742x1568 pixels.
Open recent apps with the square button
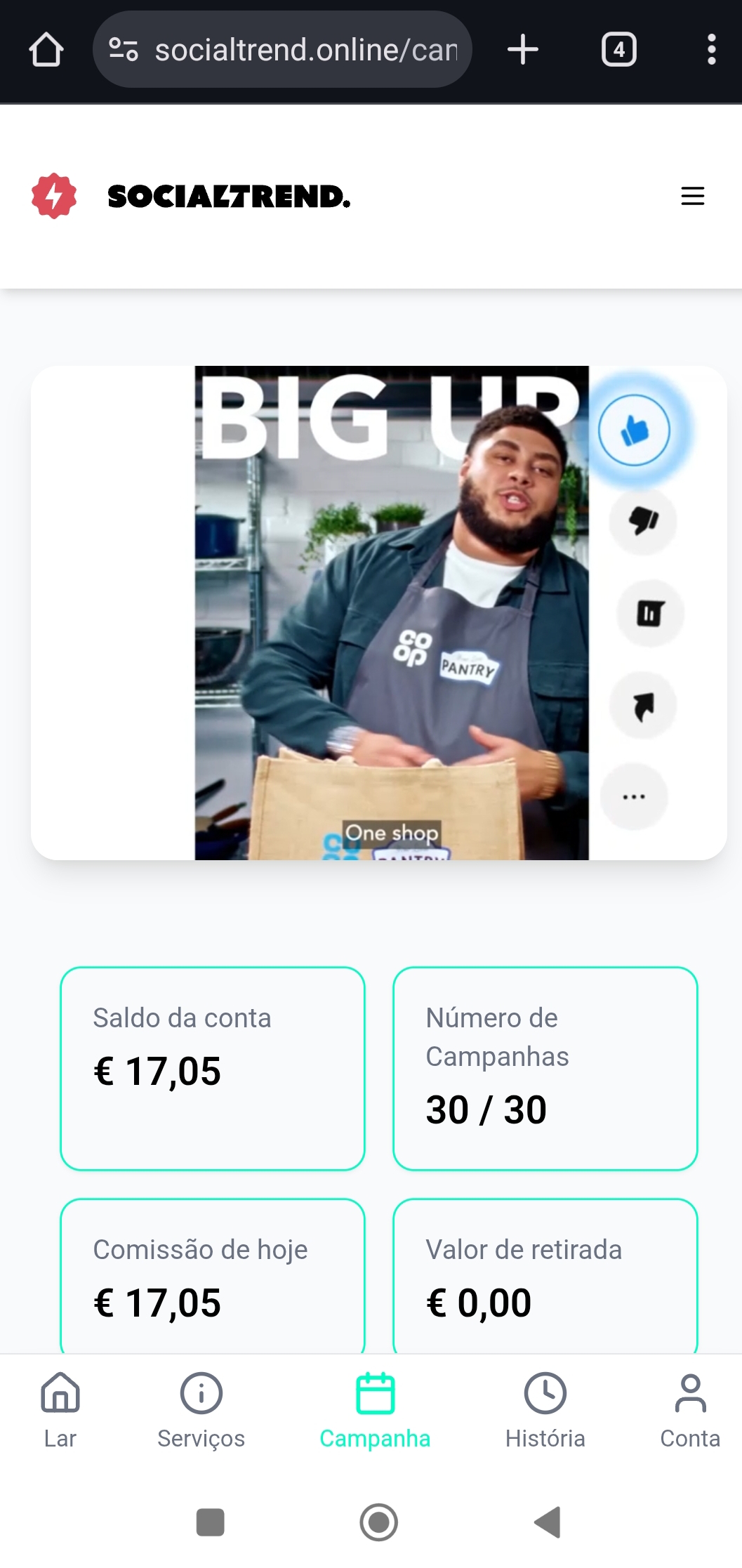[210, 1522]
